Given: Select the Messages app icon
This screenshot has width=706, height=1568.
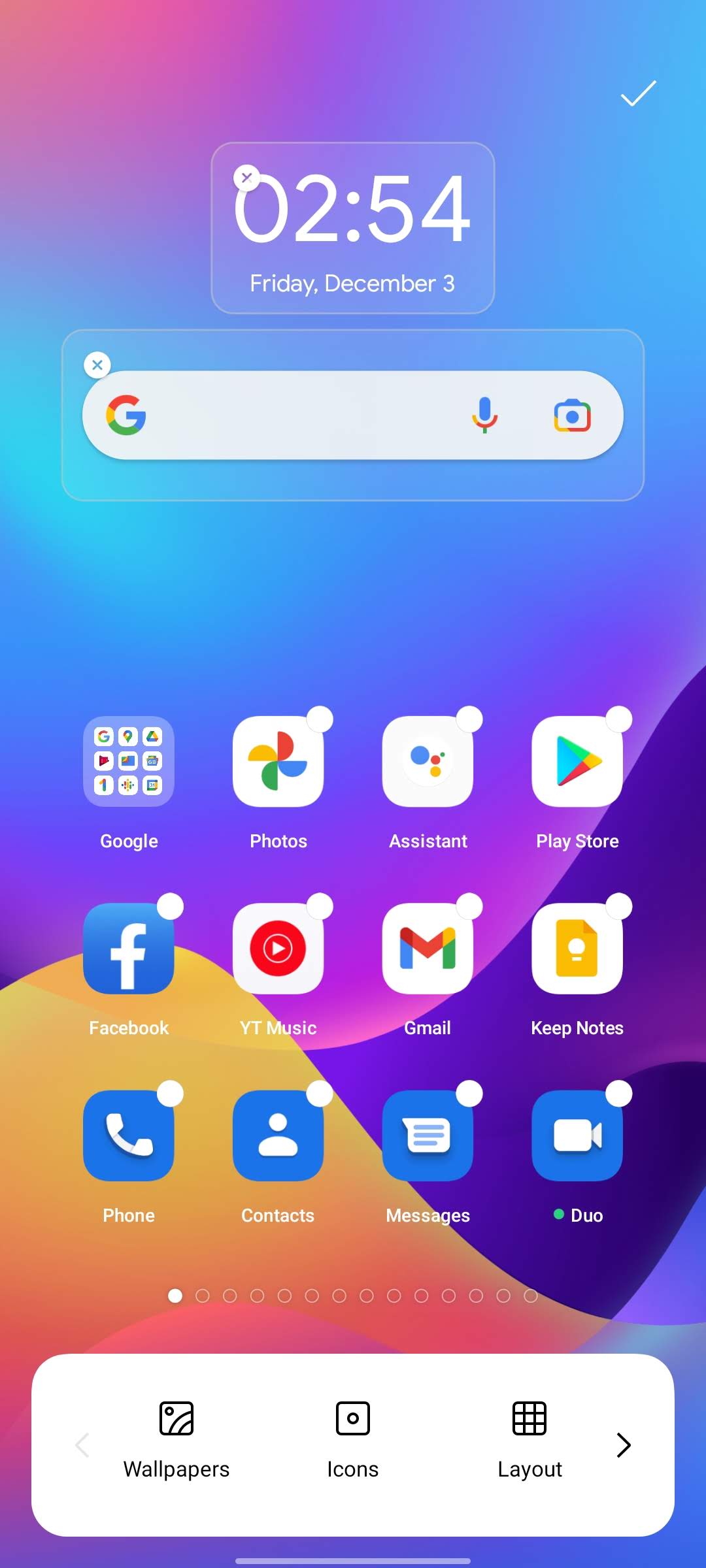Looking at the screenshot, I should [428, 1135].
